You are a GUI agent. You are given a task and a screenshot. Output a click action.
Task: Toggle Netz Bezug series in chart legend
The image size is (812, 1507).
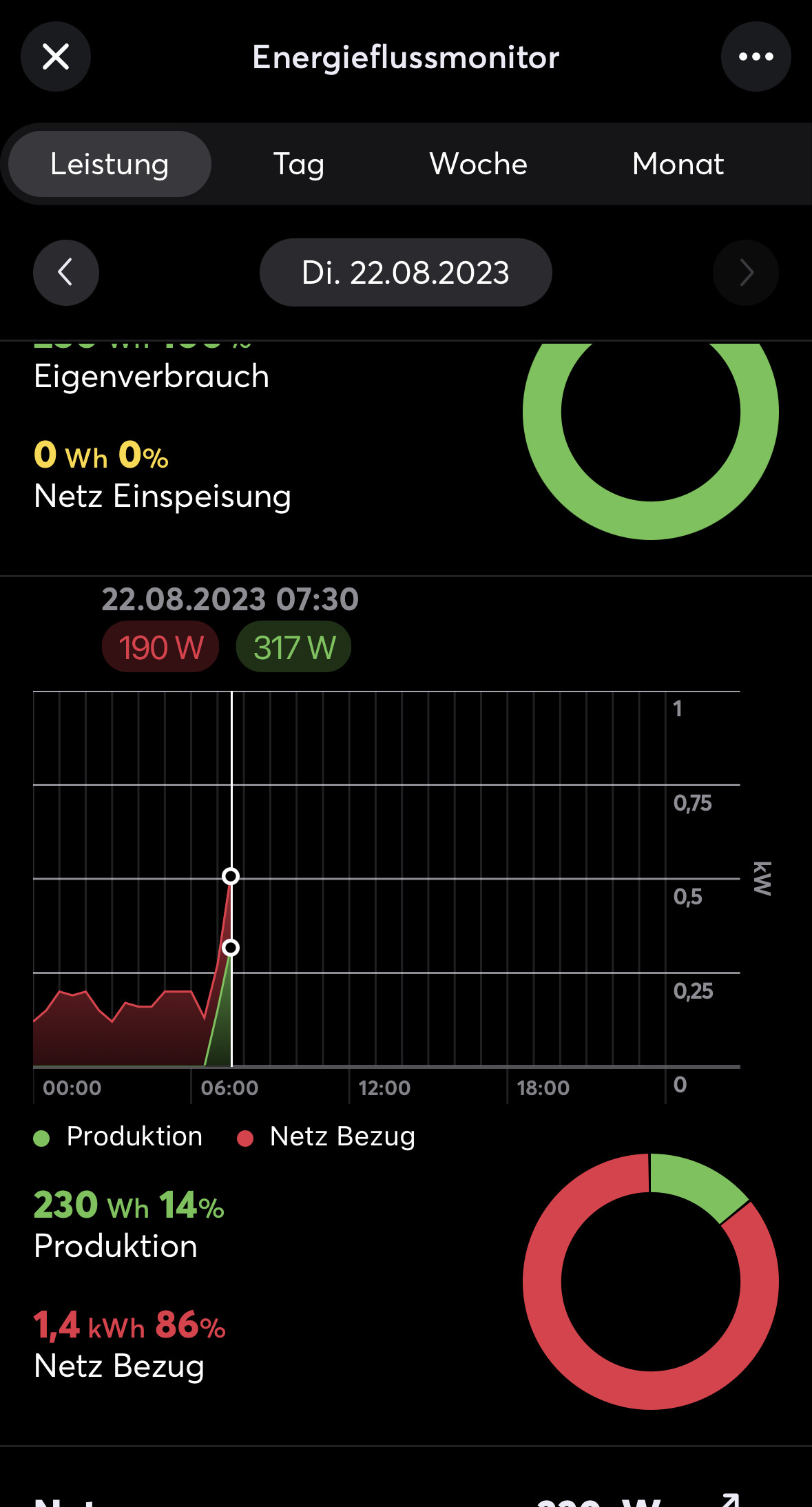(326, 1137)
